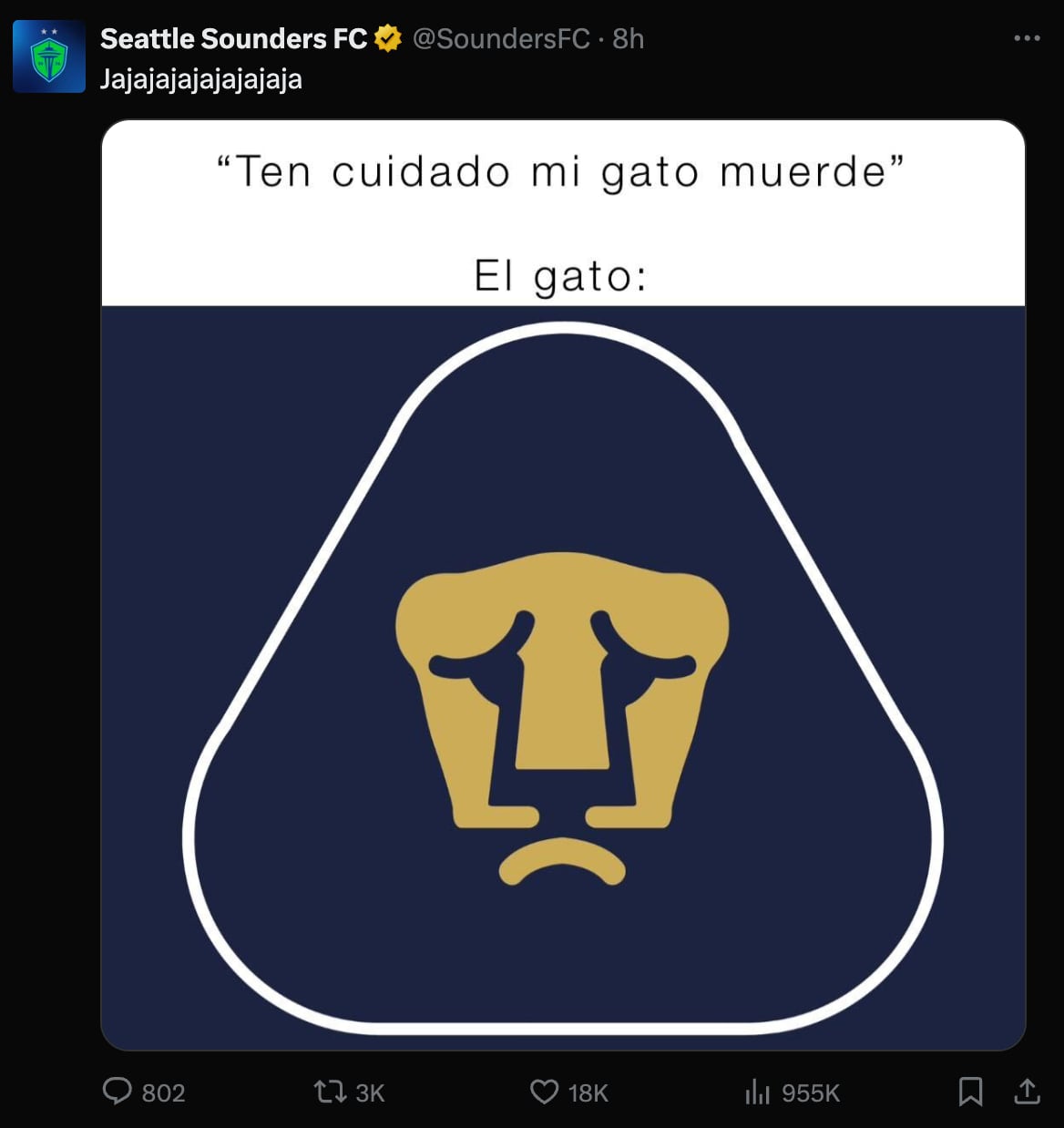Open Seattle Sounders FC profile picture
Image resolution: width=1064 pixels, height=1128 pixels.
[49, 56]
